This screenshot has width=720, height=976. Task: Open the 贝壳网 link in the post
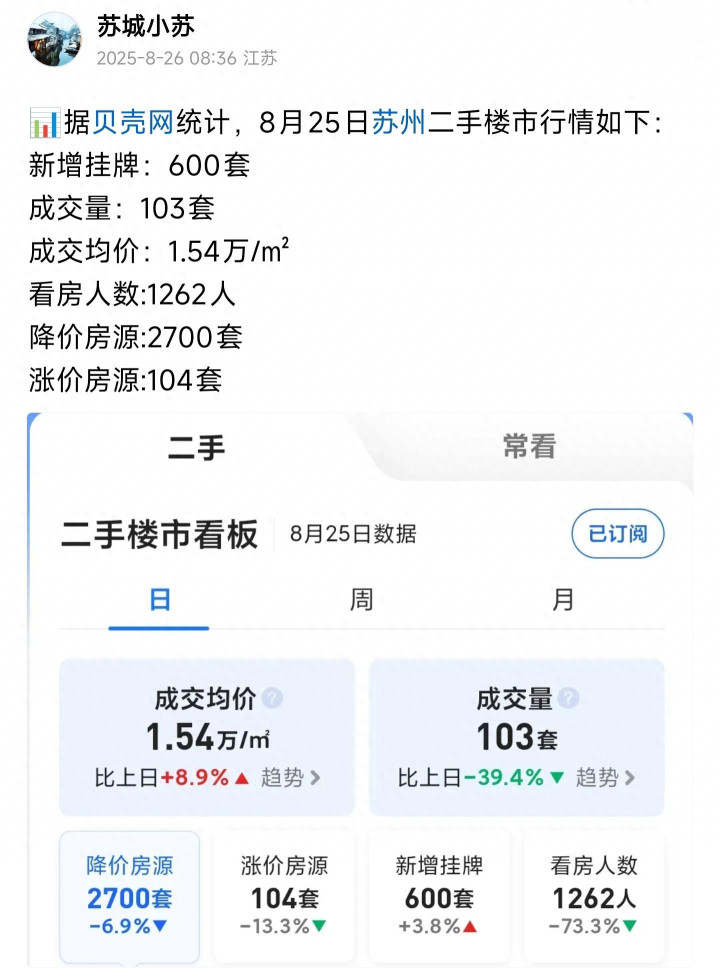(x=134, y=124)
